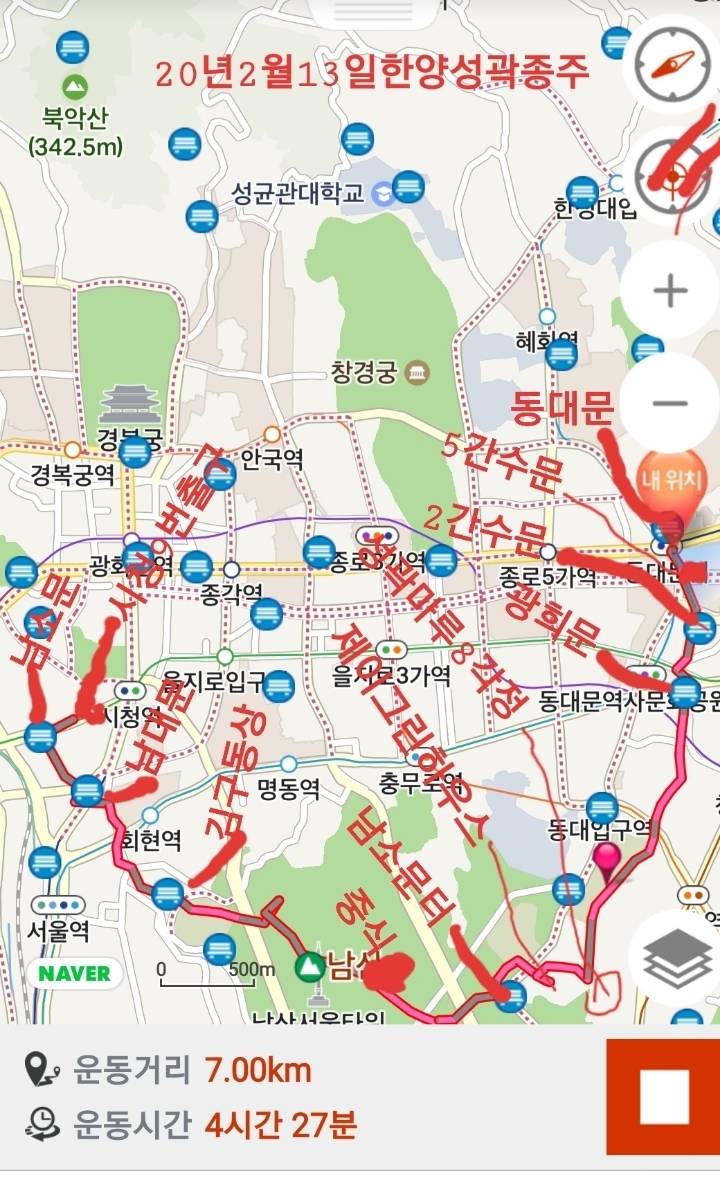
Task: Zoom in with the plus button
Action: (x=669, y=291)
